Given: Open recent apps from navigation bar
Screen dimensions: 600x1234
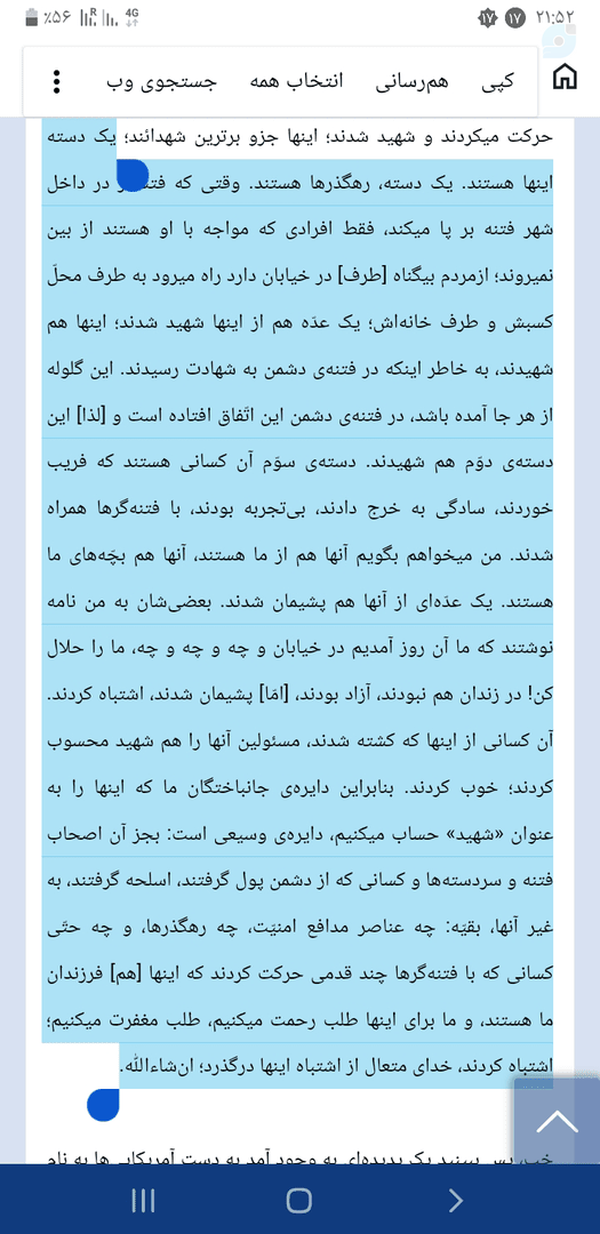Looking at the screenshot, I should (x=143, y=1200).
